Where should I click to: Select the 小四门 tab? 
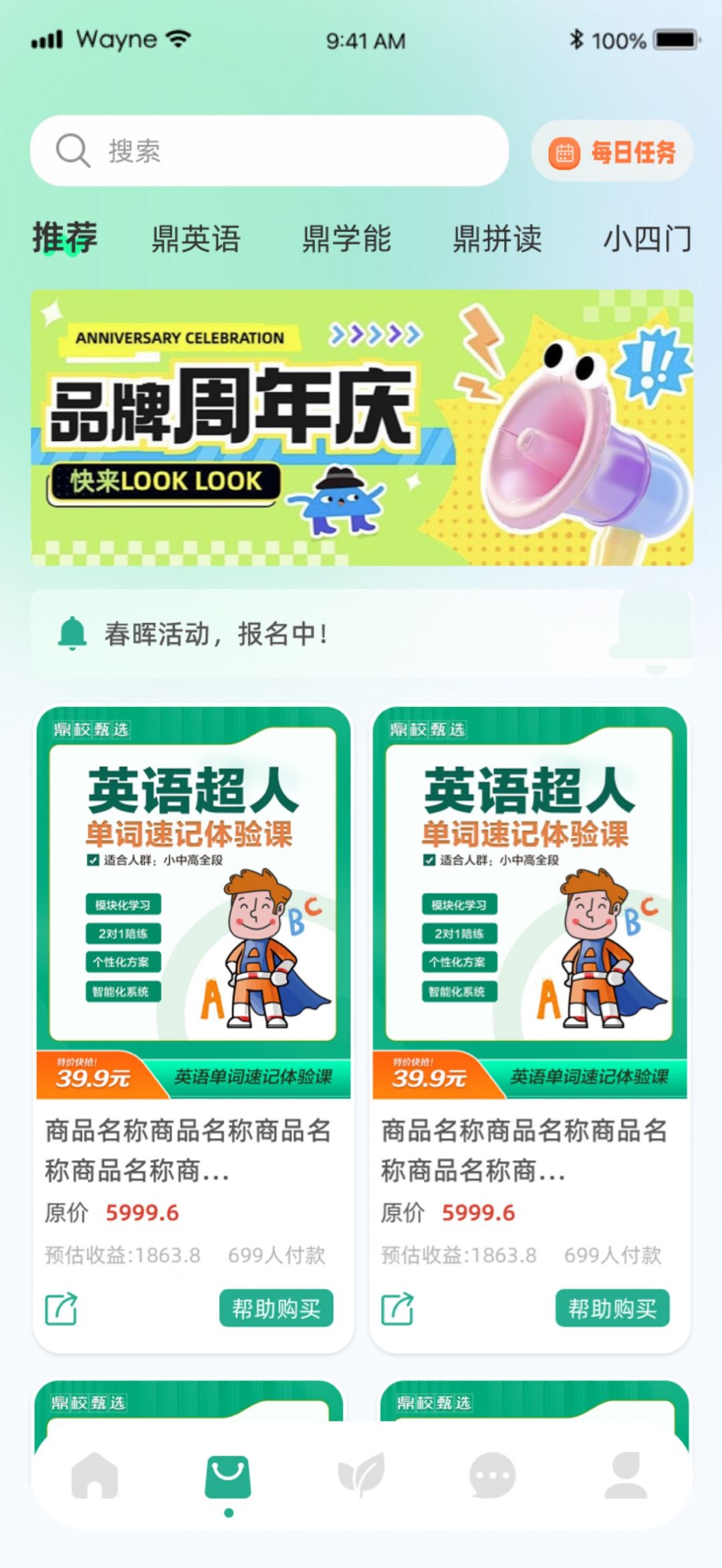point(647,239)
